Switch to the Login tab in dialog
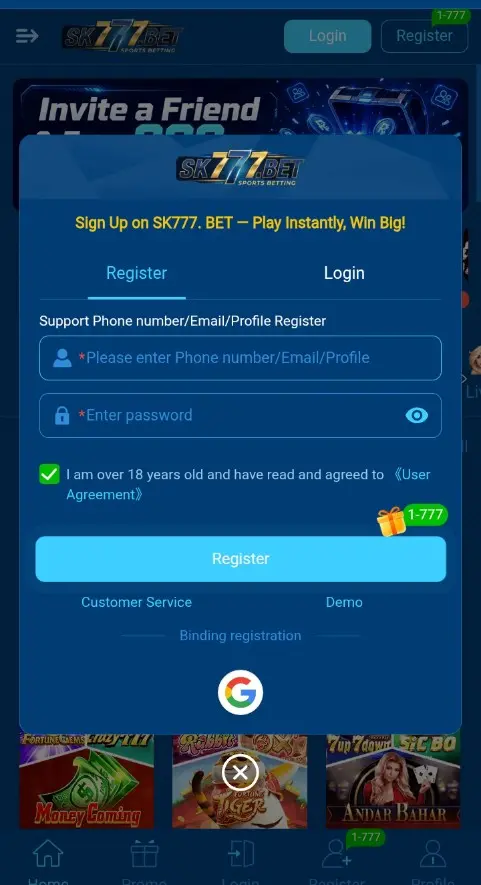This screenshot has height=885, width=481. pos(344,273)
